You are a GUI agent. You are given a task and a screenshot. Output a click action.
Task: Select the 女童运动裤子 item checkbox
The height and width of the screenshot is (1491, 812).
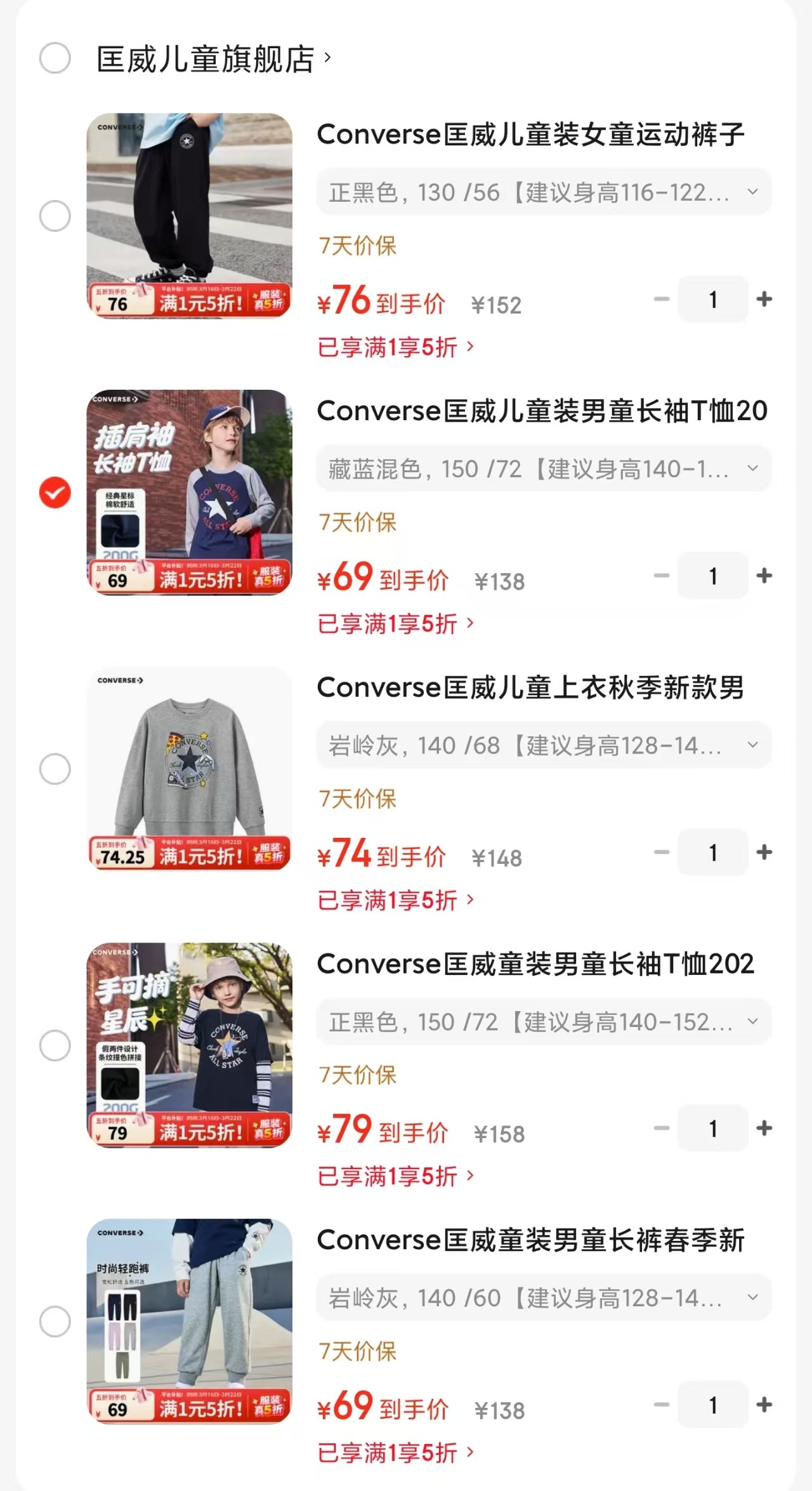[x=55, y=216]
